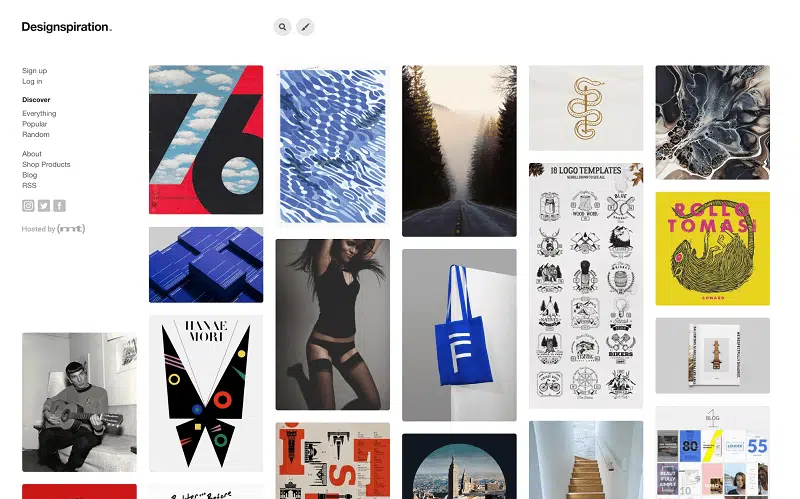The height and width of the screenshot is (499, 800).
Task: View the Rollo Tomasi yellow cover
Action: point(712,248)
